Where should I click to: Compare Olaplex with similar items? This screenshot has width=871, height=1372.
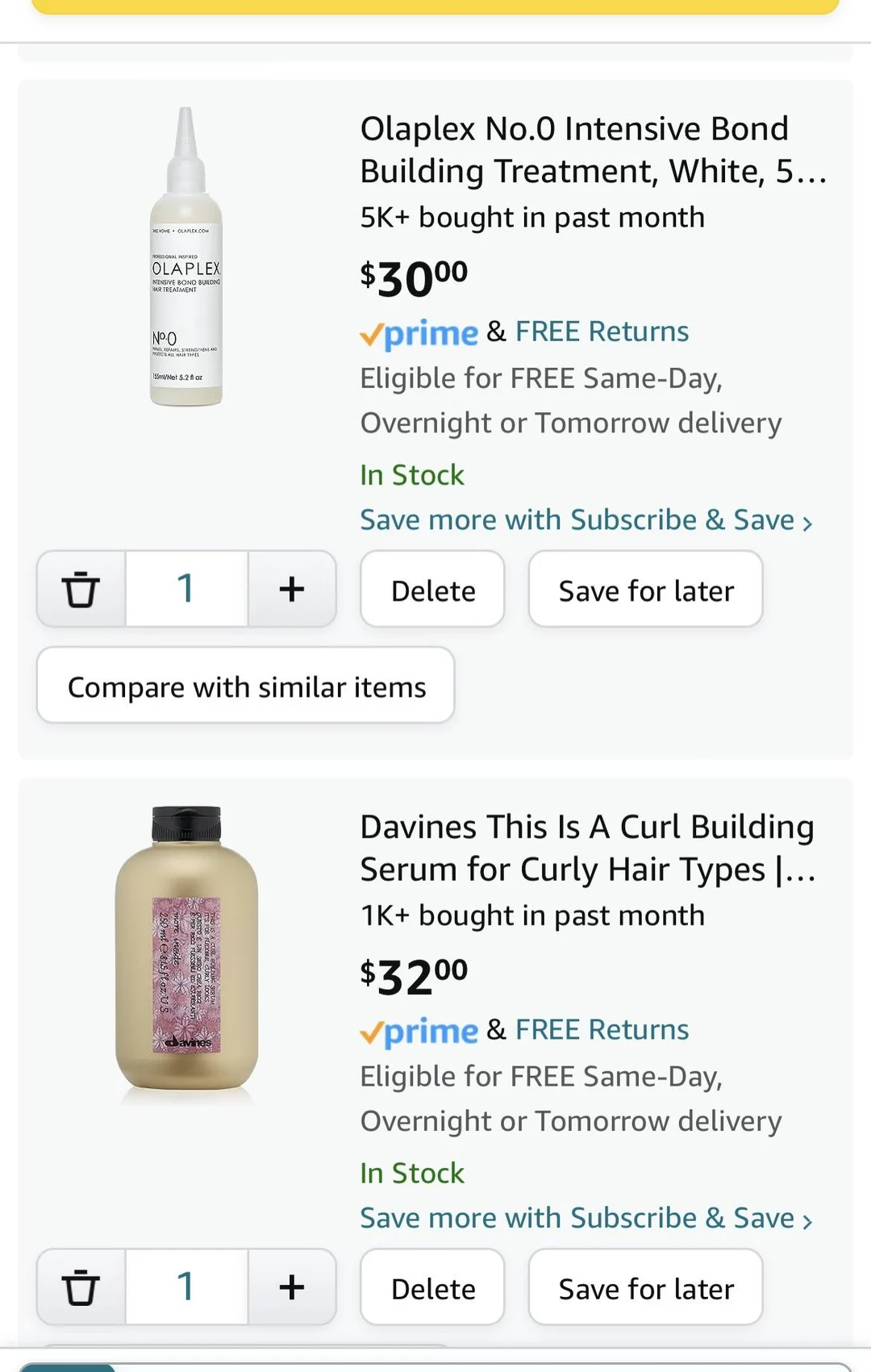(246, 686)
